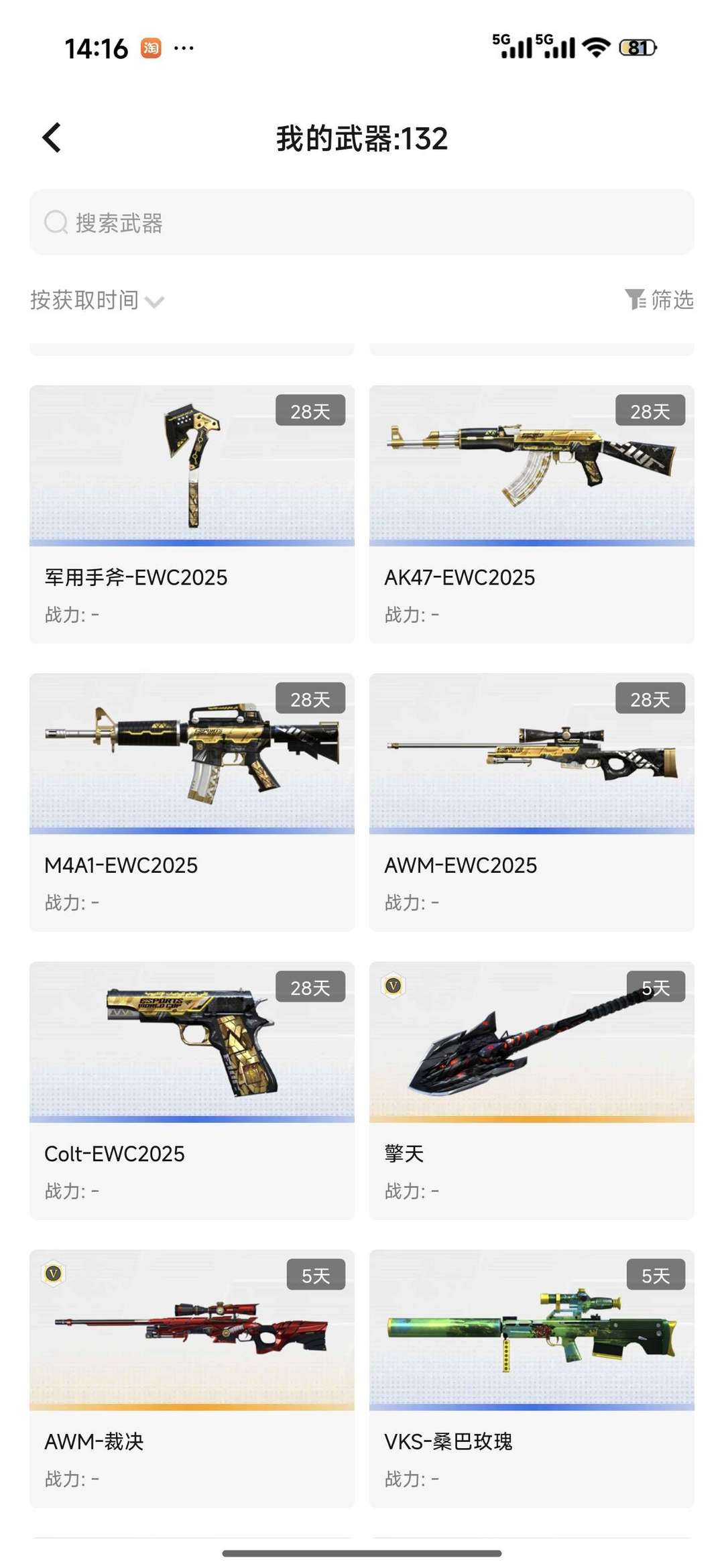Screen dimensions: 724x1568
Task: Open the Colt-EWC2025 pistol card
Action: coord(192,1091)
